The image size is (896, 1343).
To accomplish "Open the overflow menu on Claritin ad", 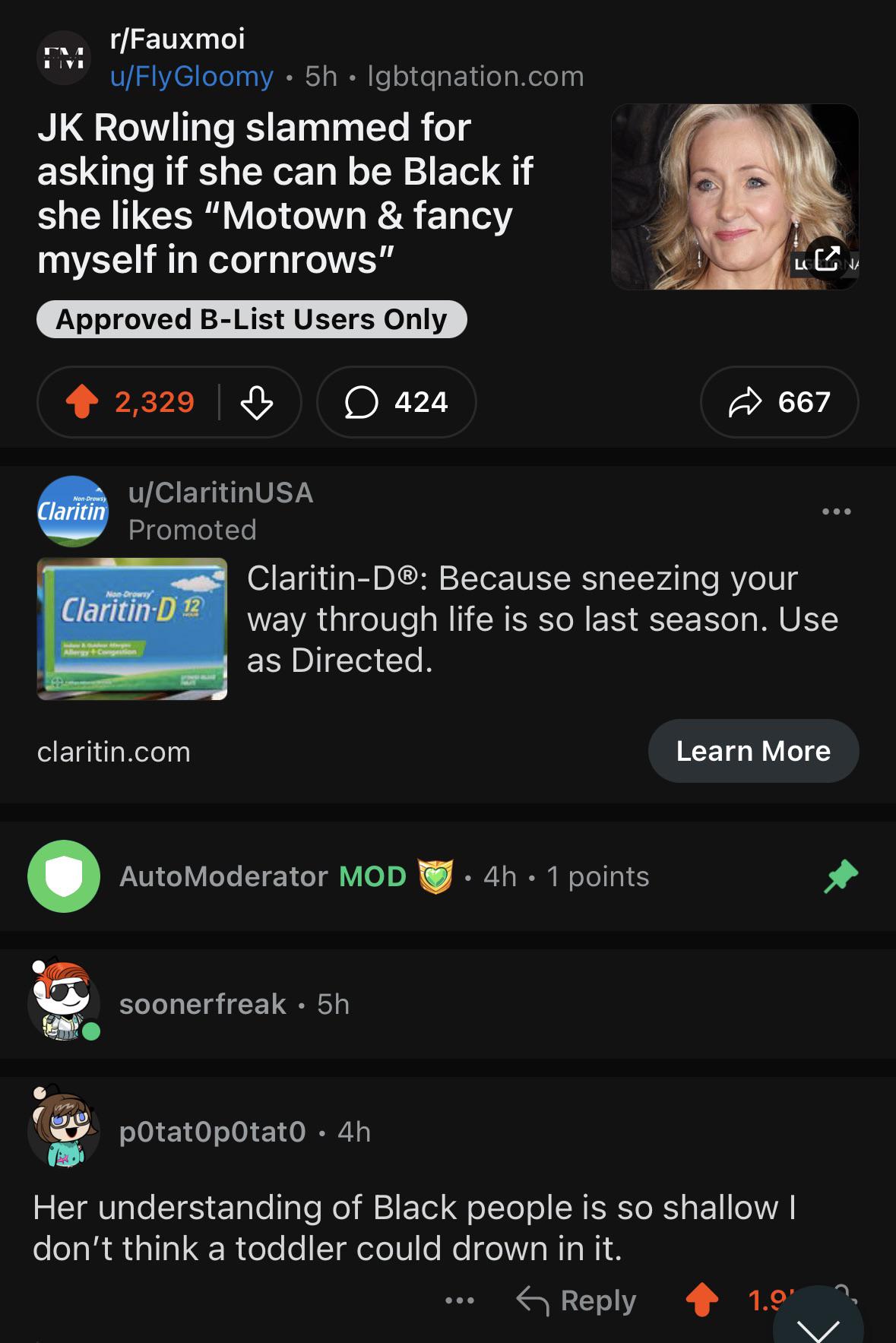I will click(x=836, y=511).
